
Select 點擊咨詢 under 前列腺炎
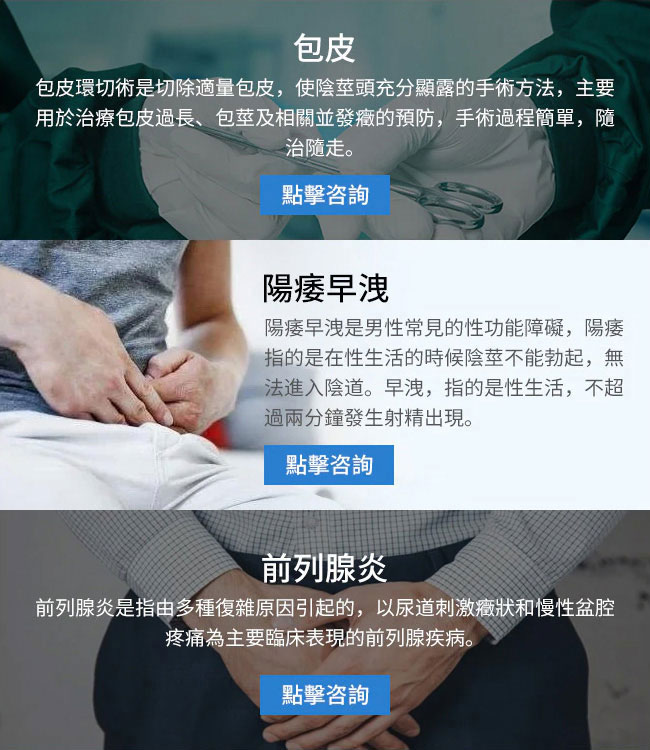coord(325,695)
